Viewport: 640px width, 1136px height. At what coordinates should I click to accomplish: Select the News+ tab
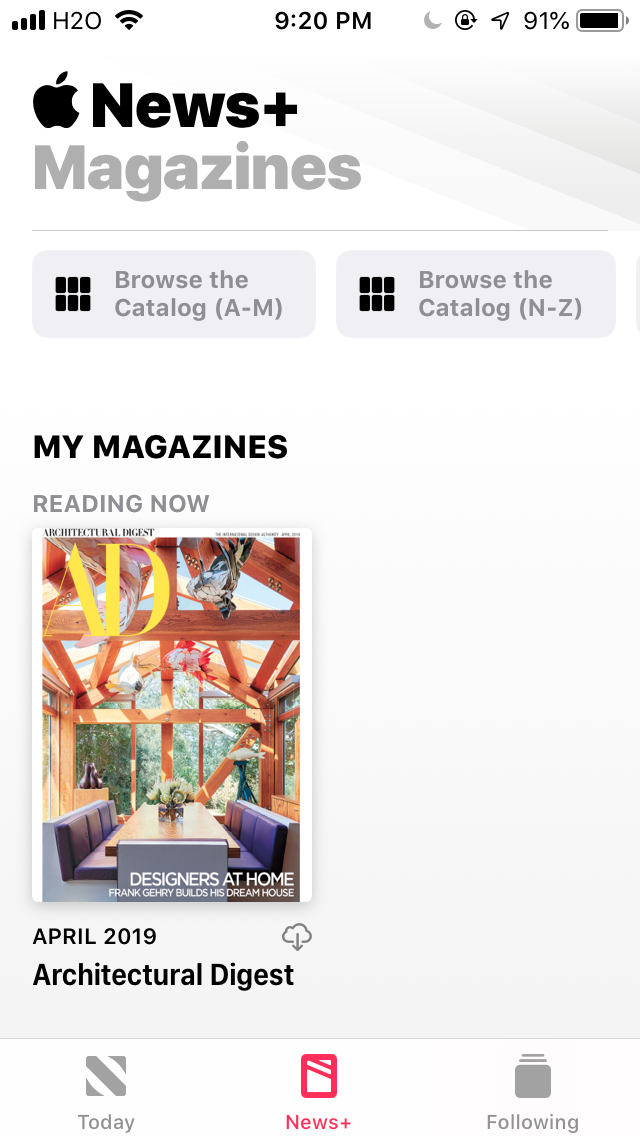point(319,1092)
